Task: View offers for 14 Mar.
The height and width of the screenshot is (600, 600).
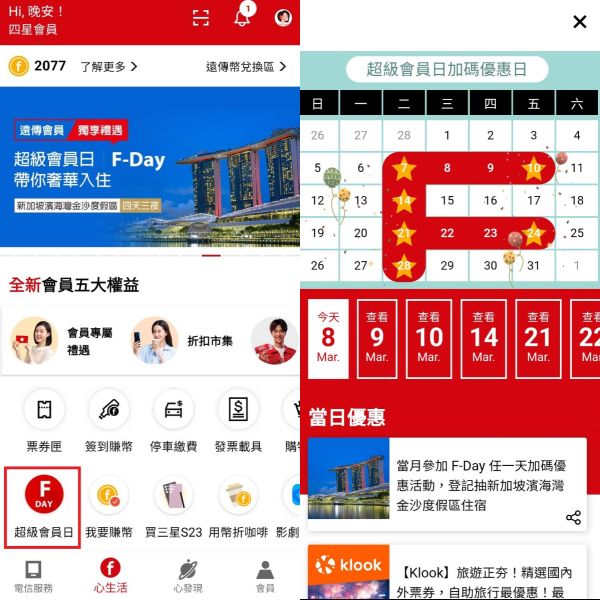Action: pos(484,338)
